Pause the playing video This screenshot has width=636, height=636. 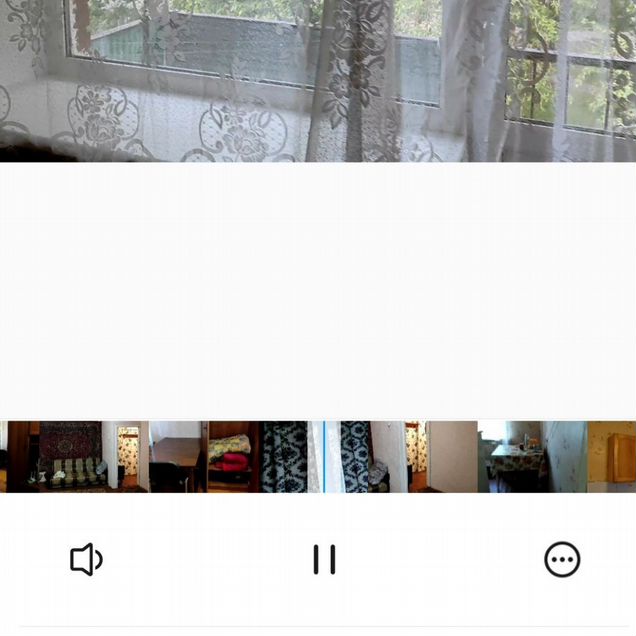click(324, 559)
